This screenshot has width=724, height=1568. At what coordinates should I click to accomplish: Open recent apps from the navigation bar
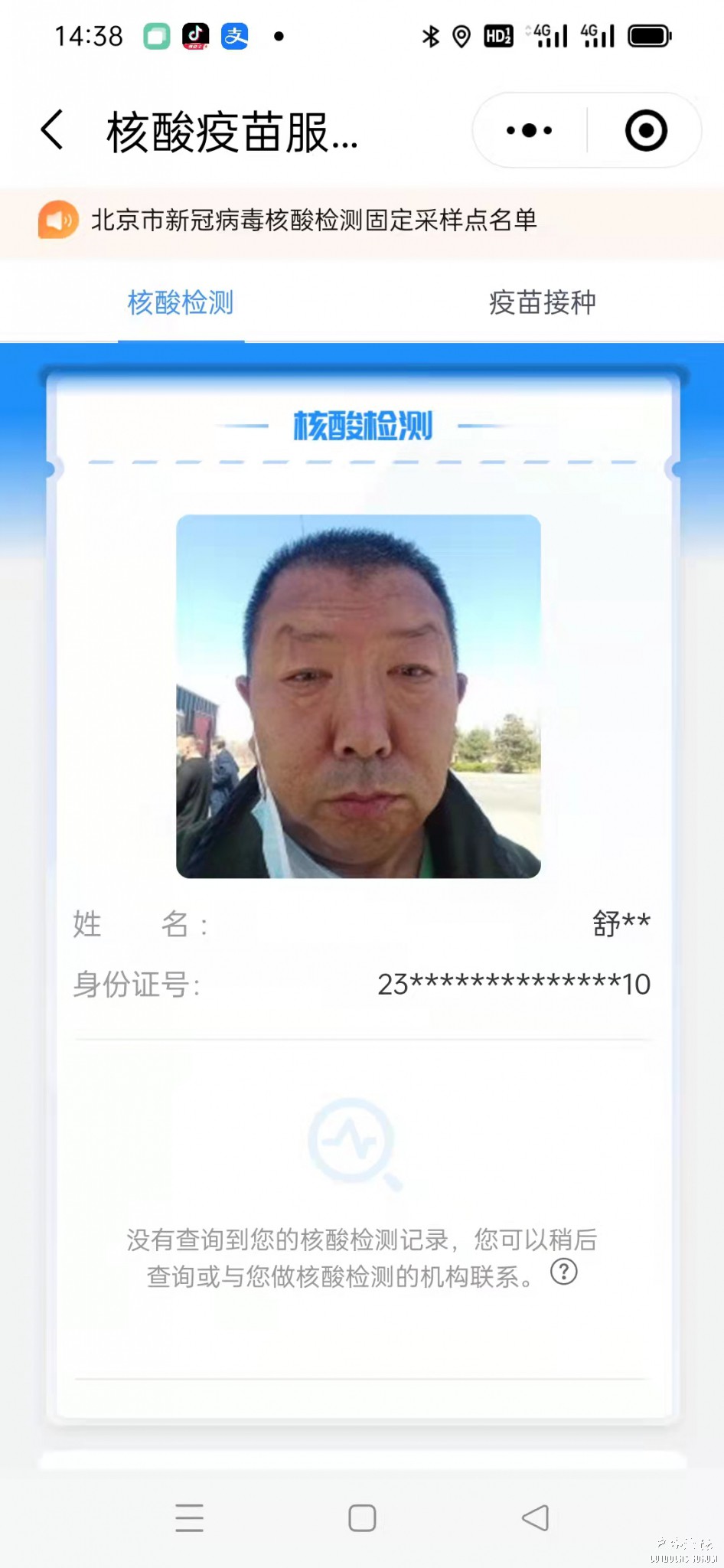(x=189, y=1517)
